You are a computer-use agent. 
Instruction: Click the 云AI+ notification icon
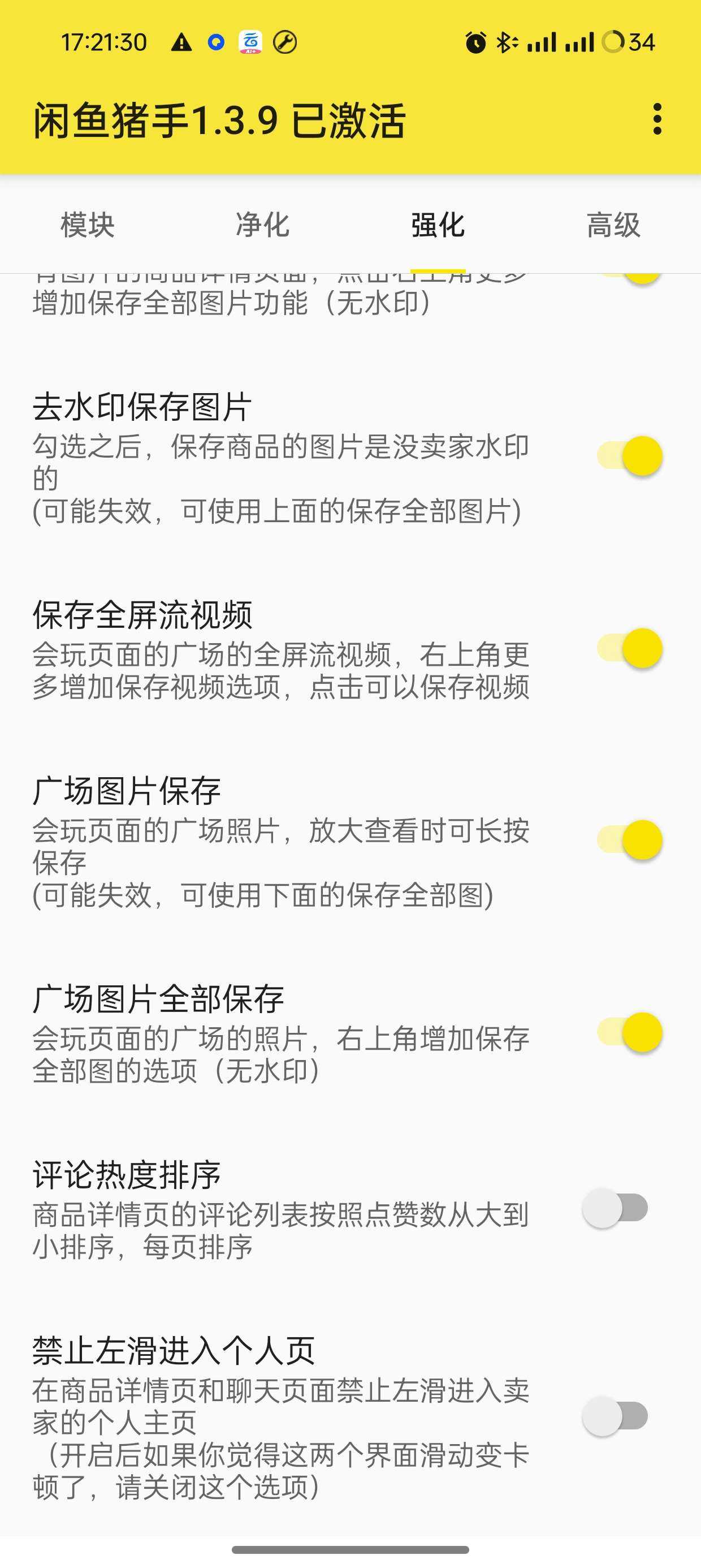249,42
